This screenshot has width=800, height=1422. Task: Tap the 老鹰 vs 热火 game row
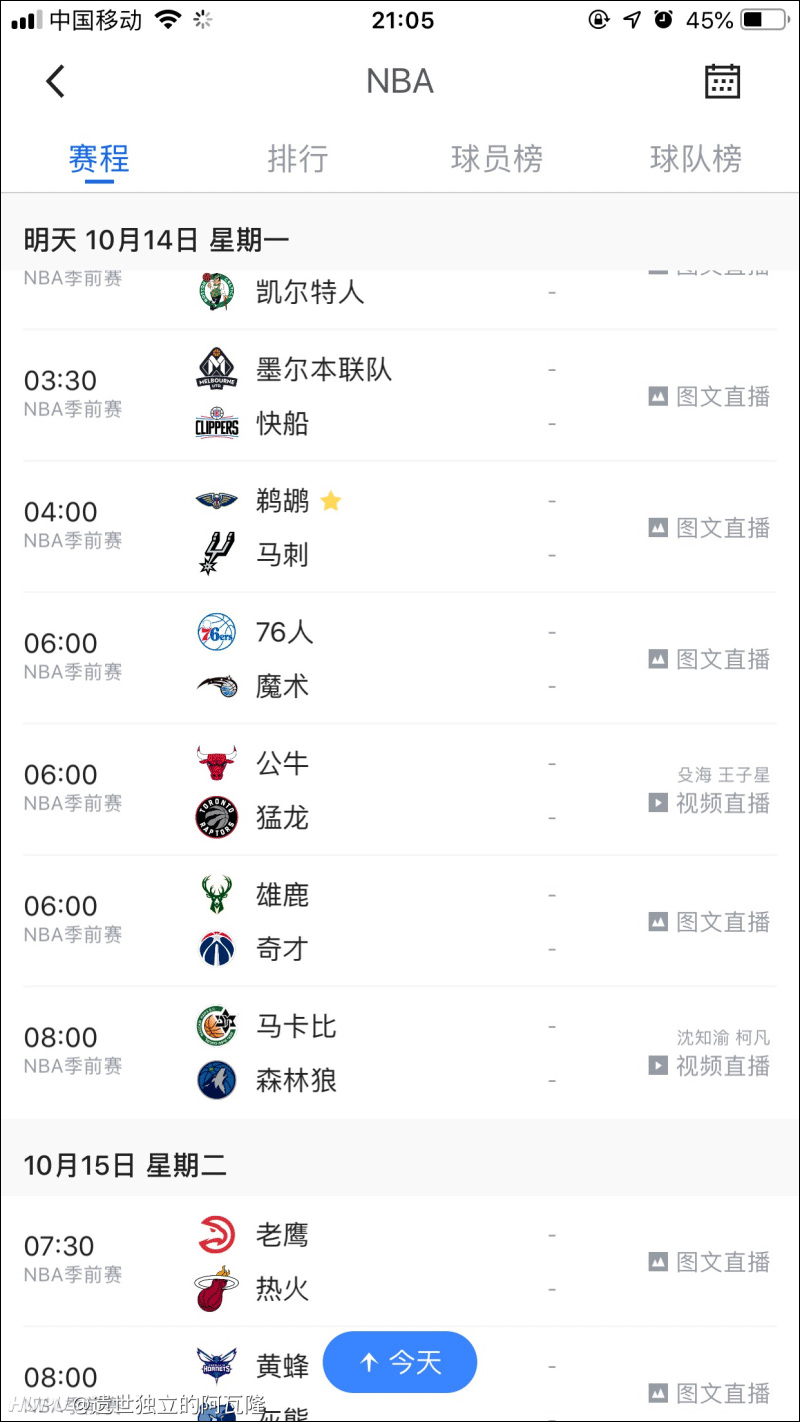pos(400,1261)
